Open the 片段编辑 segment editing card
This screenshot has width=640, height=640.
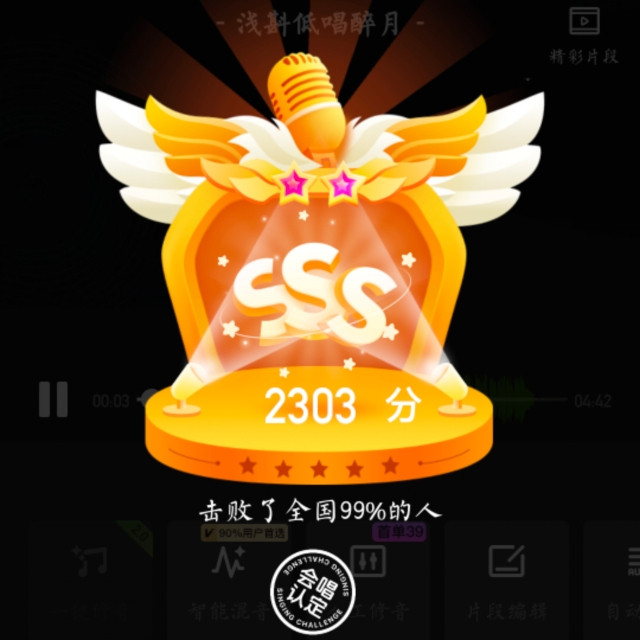point(507,580)
